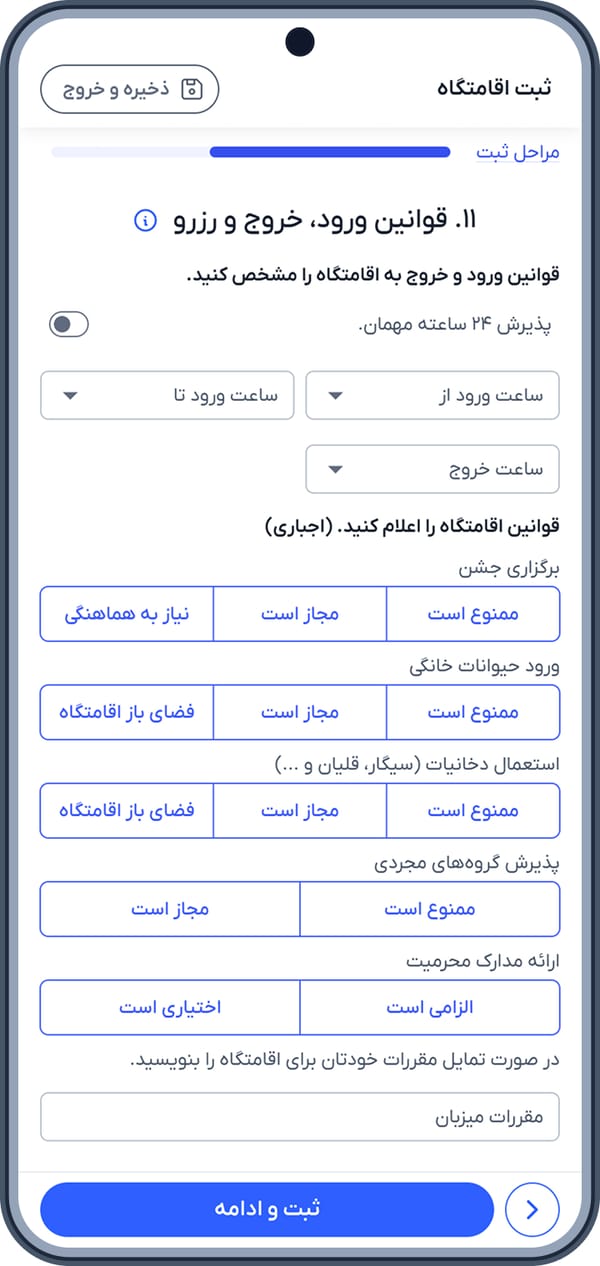Choose فضای باز اقامتگاه for استعمال دخانیات

127,810
